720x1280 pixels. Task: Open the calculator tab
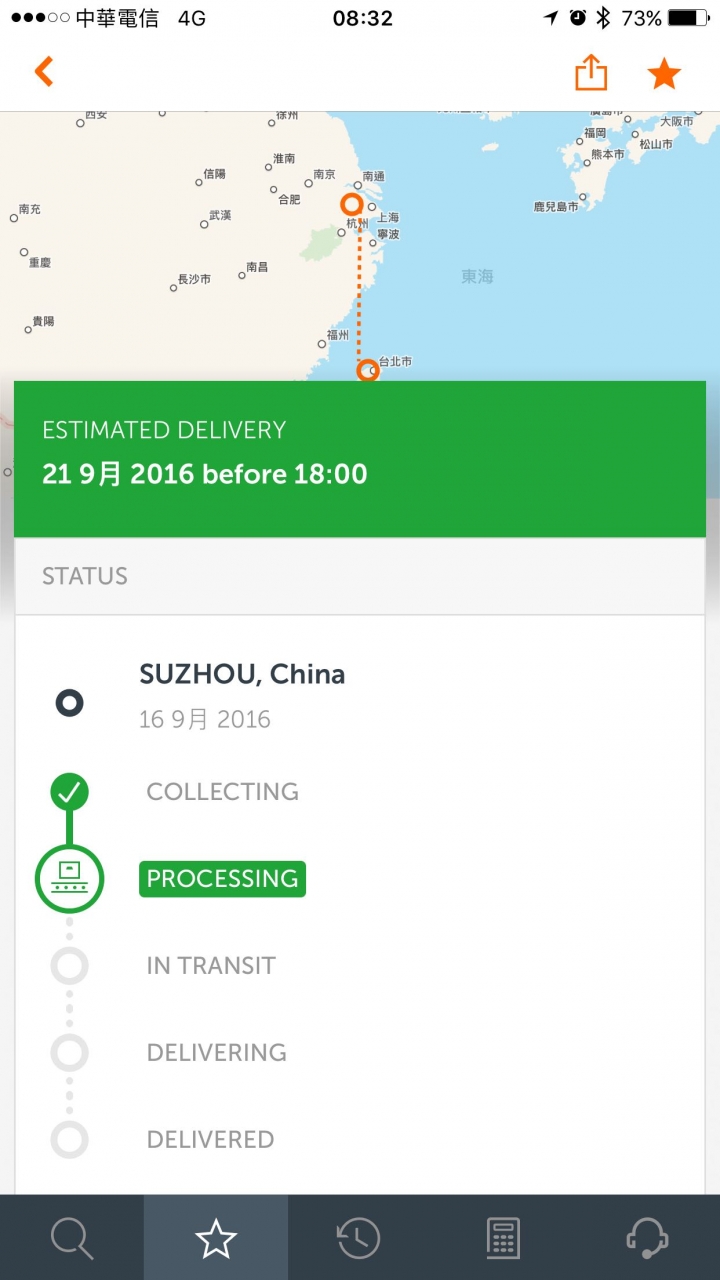[x=503, y=1238]
